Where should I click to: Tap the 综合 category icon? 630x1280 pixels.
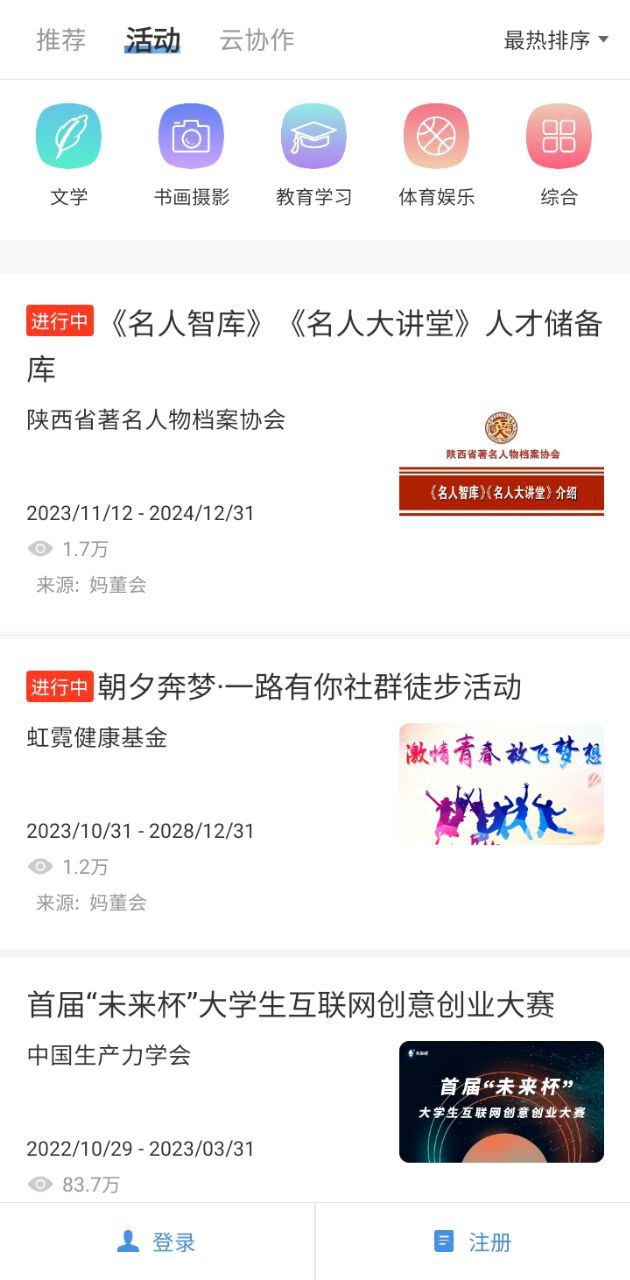[x=559, y=136]
